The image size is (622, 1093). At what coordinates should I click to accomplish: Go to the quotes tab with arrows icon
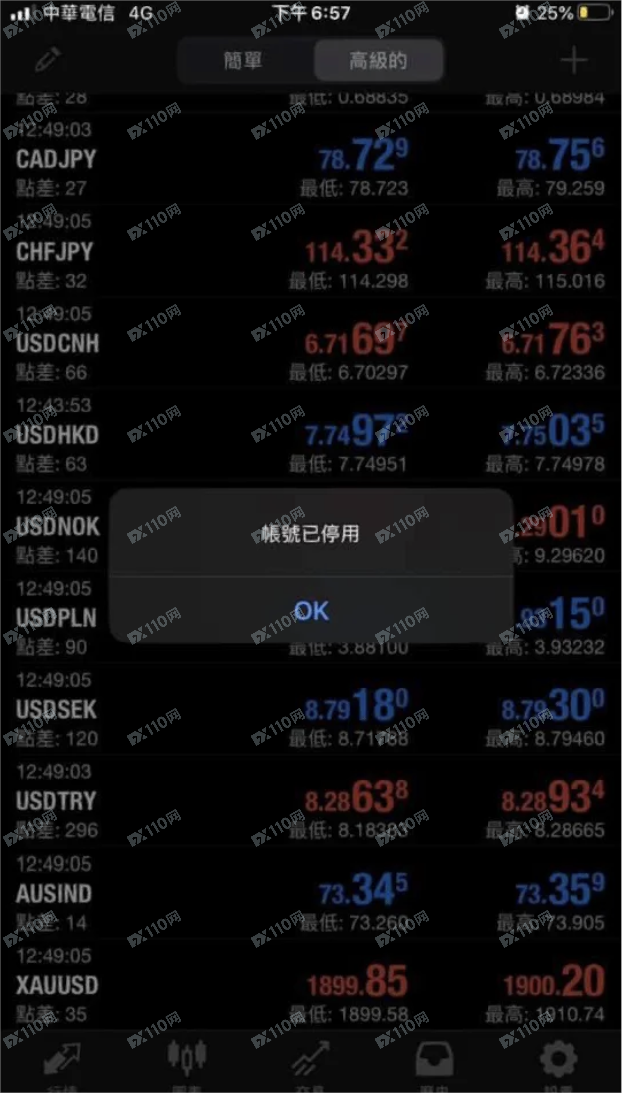click(x=62, y=1062)
